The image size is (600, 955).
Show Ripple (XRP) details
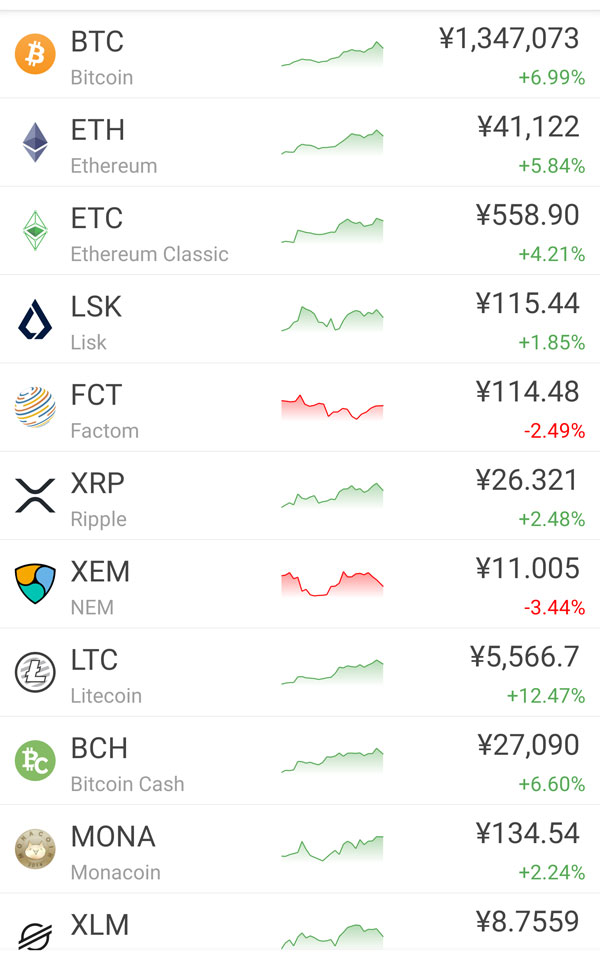coord(300,496)
